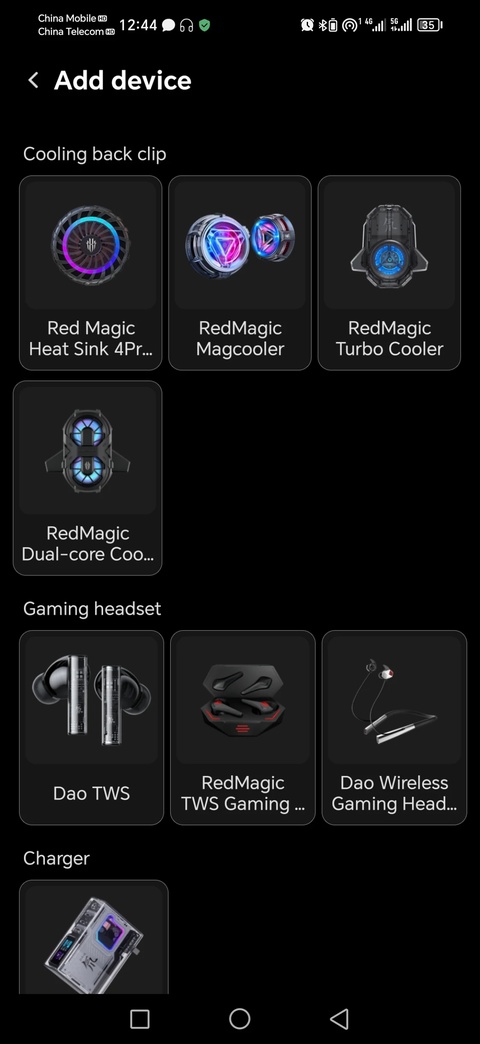Viewport: 480px width, 1044px height.
Task: Open recent apps from navigation bar
Action: [x=140, y=1019]
